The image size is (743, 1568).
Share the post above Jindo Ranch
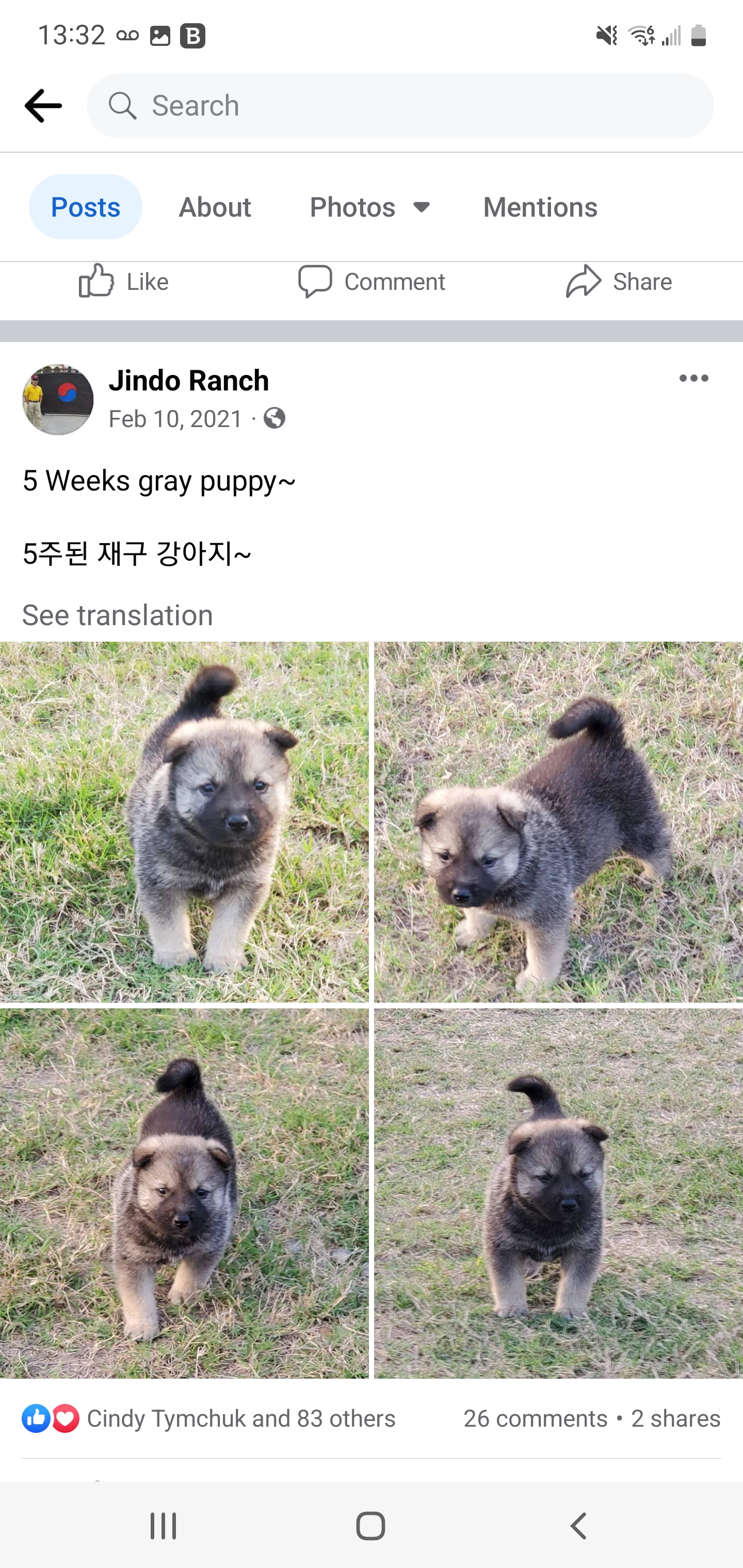pyautogui.click(x=618, y=282)
